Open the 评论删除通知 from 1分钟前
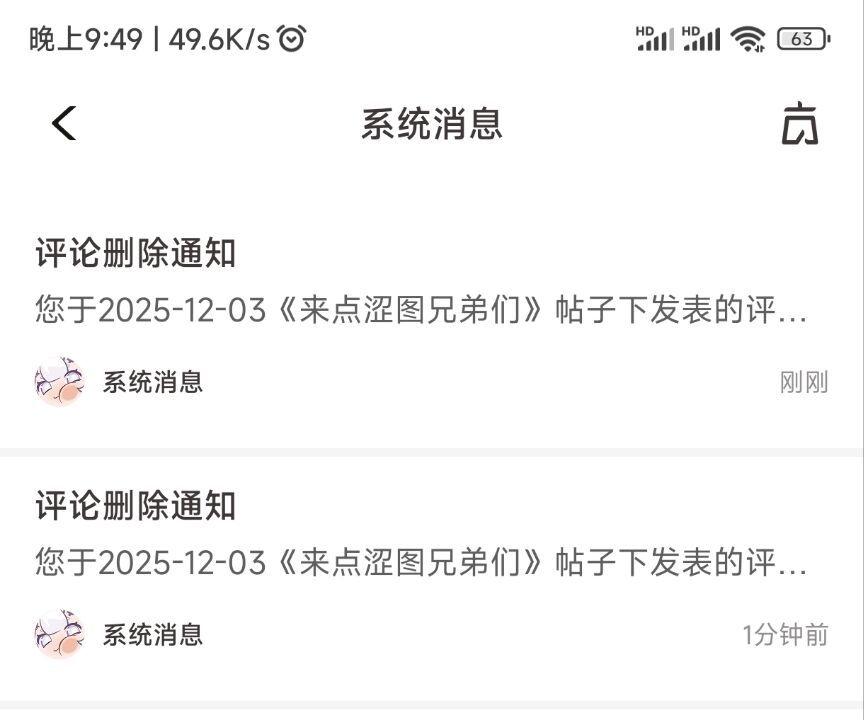The image size is (864, 720). click(x=420, y=562)
